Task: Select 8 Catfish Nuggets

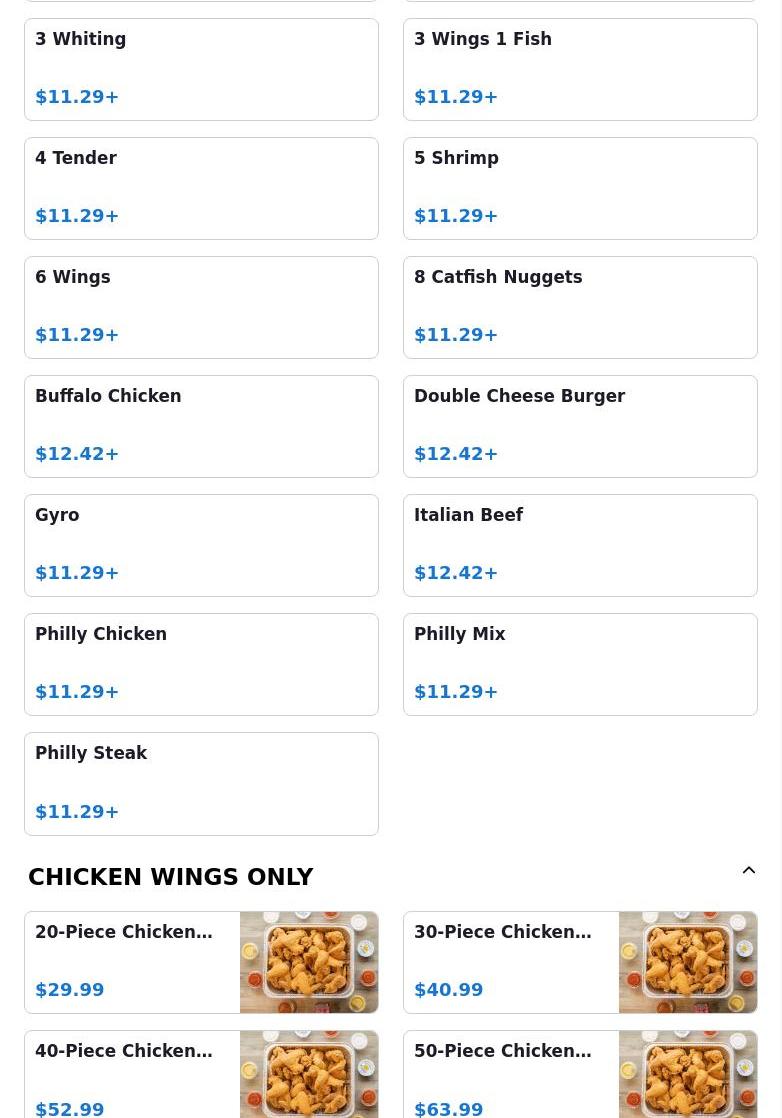Action: pyautogui.click(x=580, y=307)
